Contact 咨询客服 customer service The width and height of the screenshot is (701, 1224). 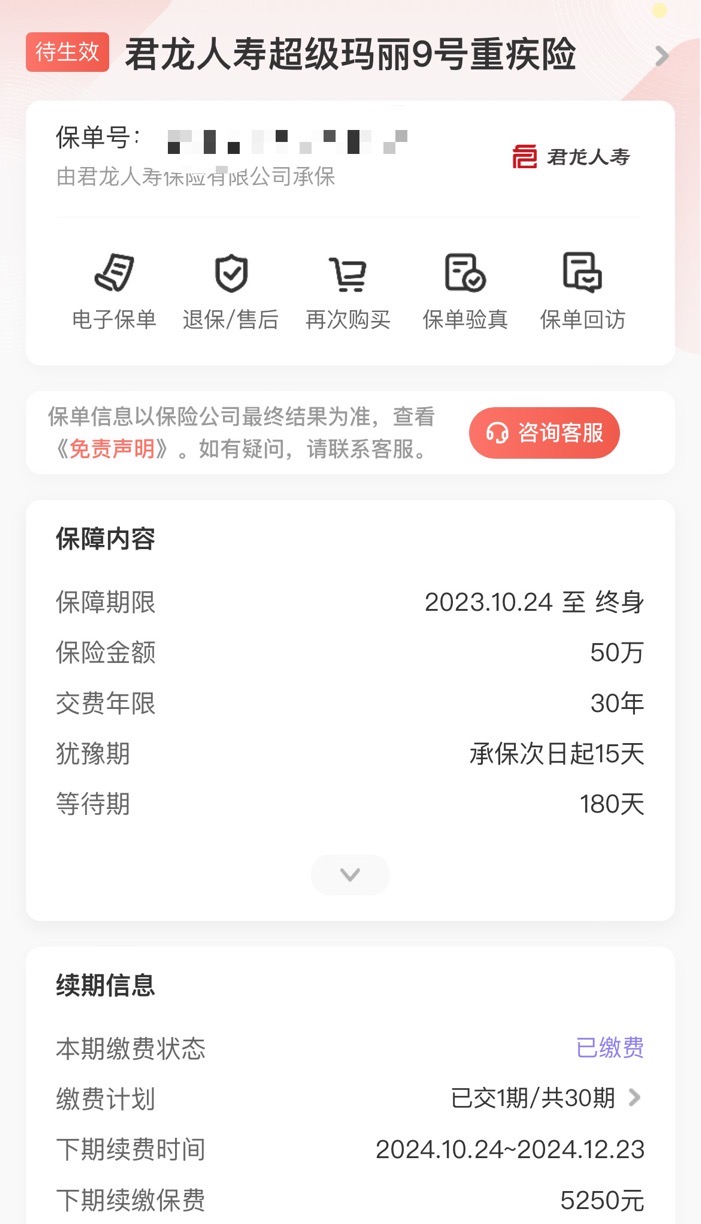point(545,433)
